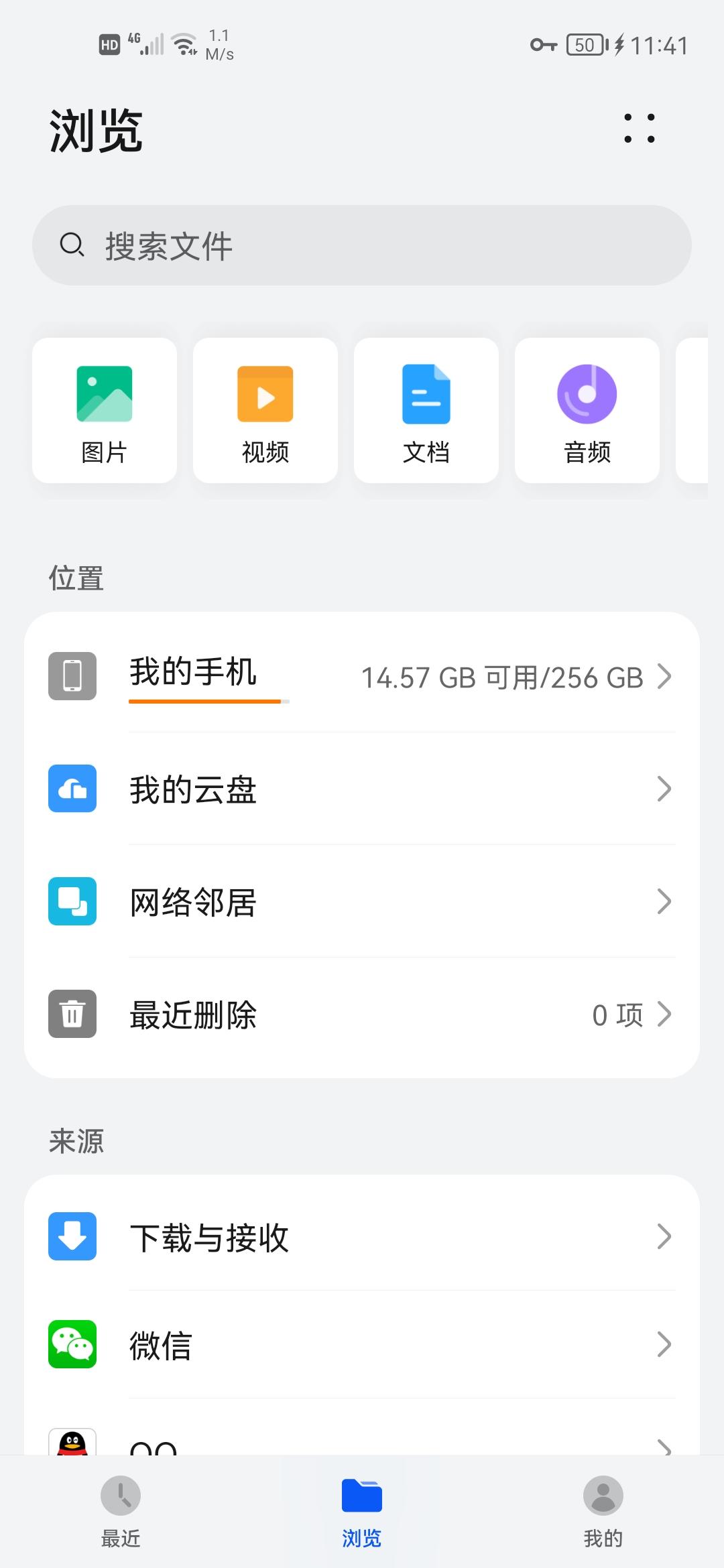
Task: Select the 浏览 tab
Action: [x=362, y=1508]
